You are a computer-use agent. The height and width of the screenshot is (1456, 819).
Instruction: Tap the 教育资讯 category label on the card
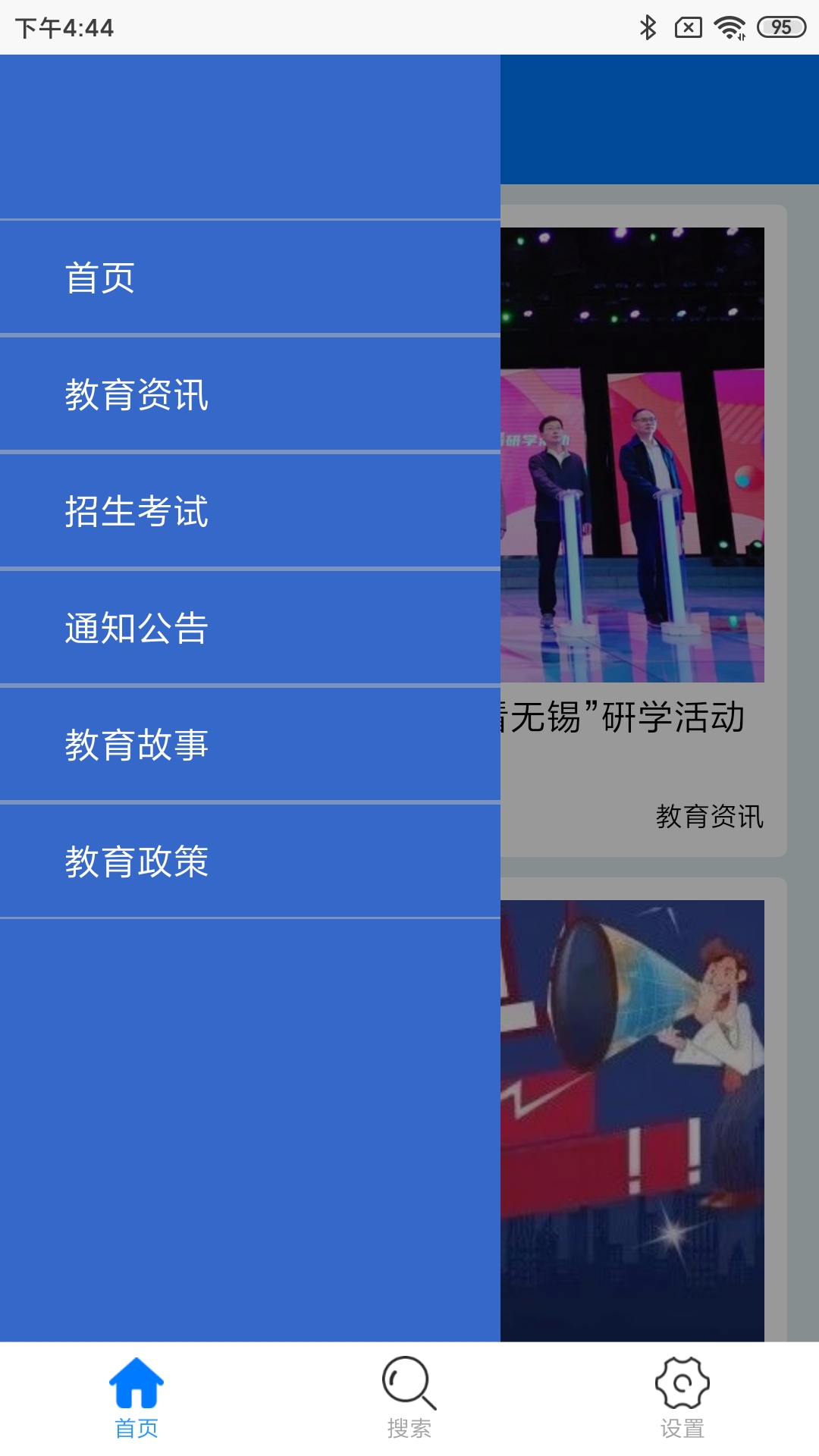tap(711, 819)
